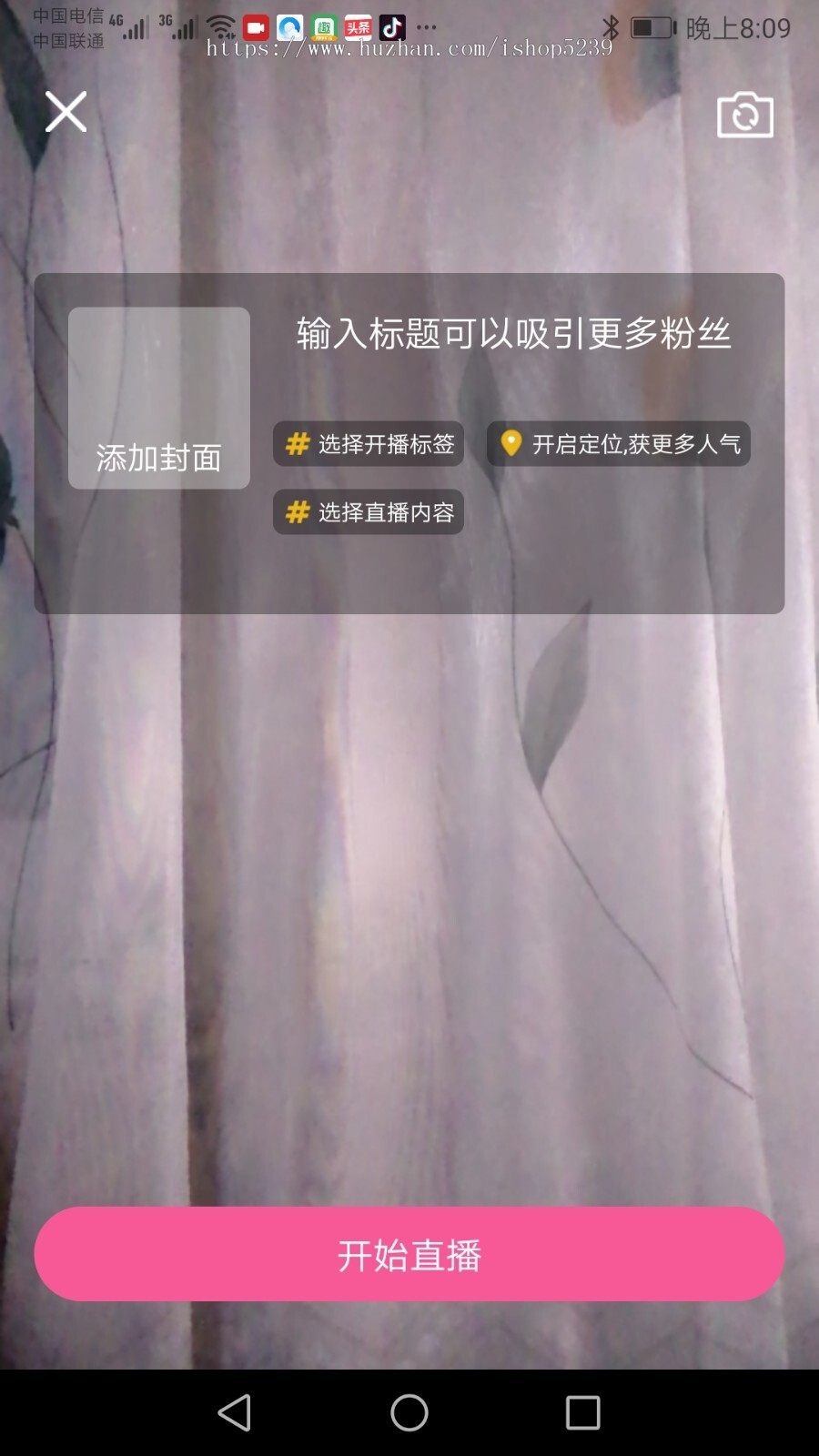Open the 选择直播内容 content chip
This screenshot has width=819, height=1456.
point(369,512)
